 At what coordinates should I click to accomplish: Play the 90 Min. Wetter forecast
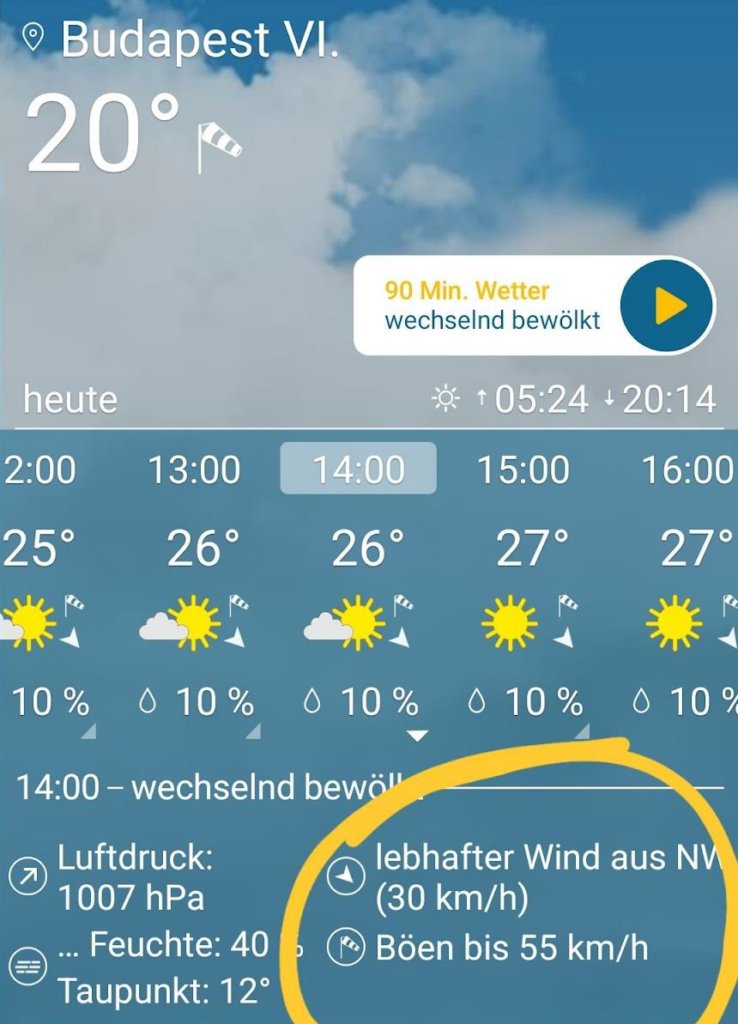click(667, 306)
